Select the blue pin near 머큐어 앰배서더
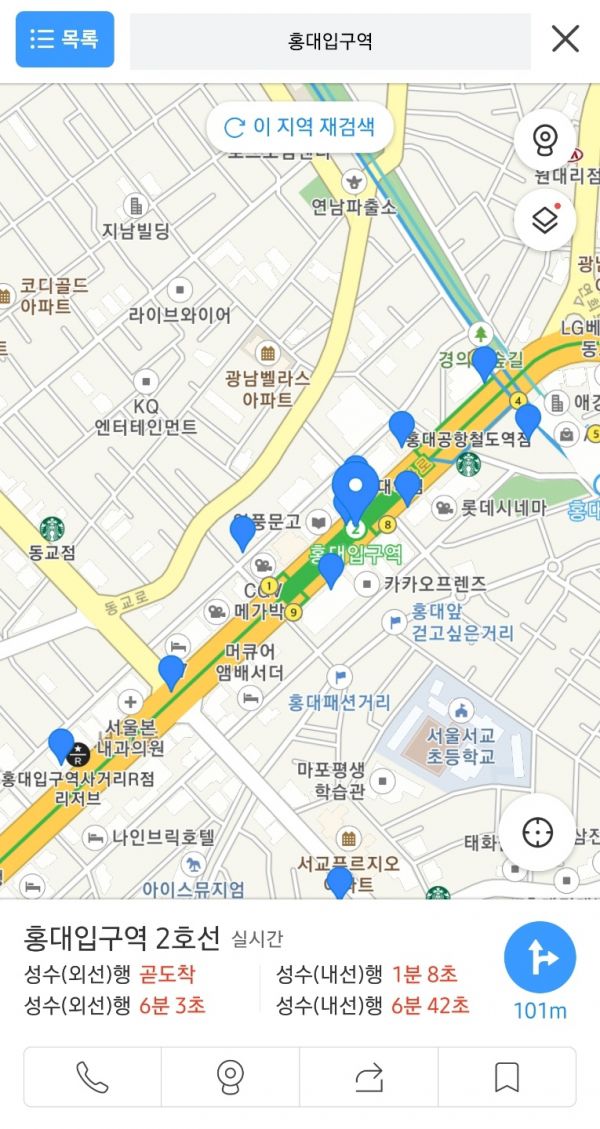Image resolution: width=600 pixels, height=1129 pixels. pyautogui.click(x=172, y=670)
